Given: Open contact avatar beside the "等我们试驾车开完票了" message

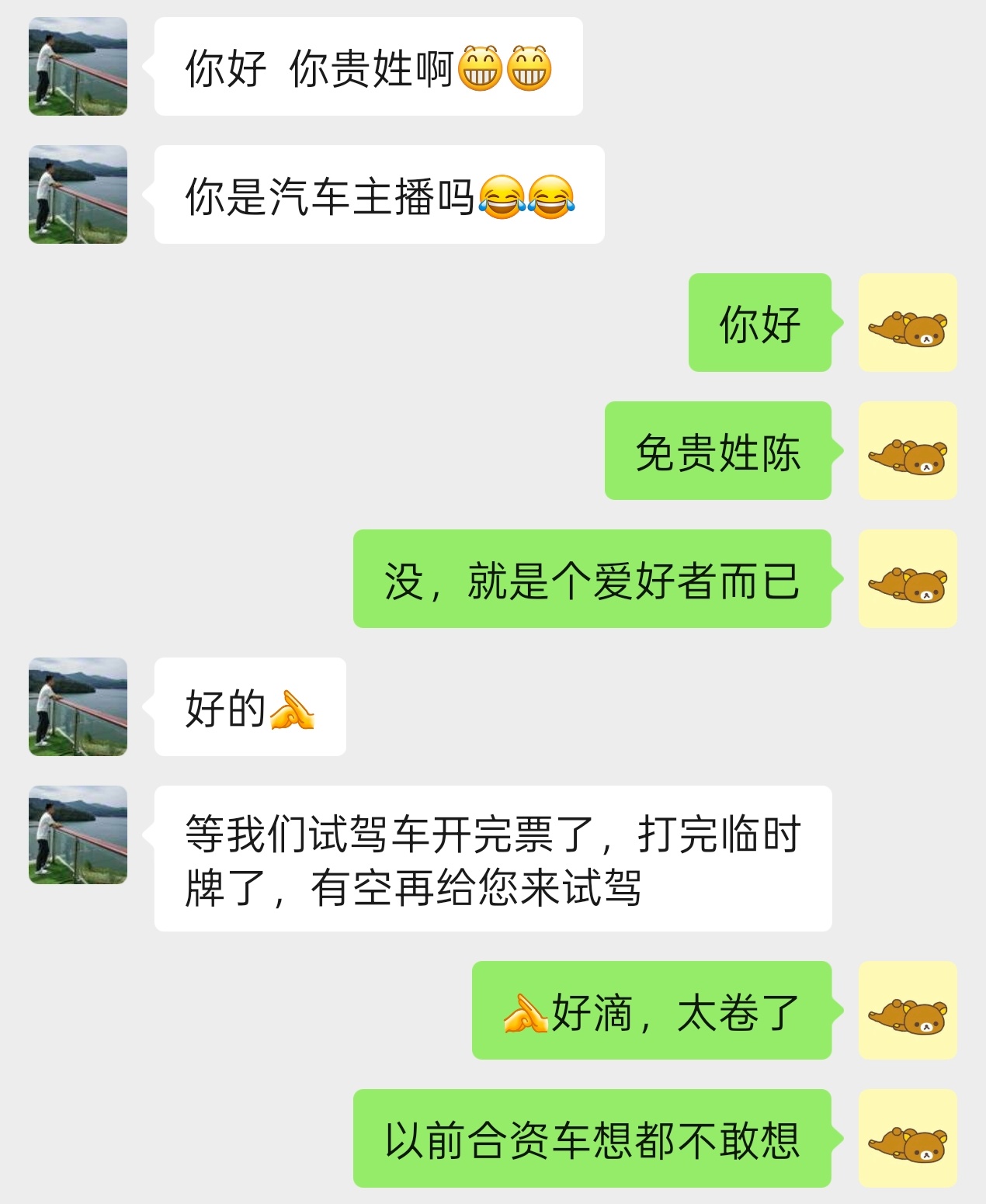Looking at the screenshot, I should (x=78, y=835).
